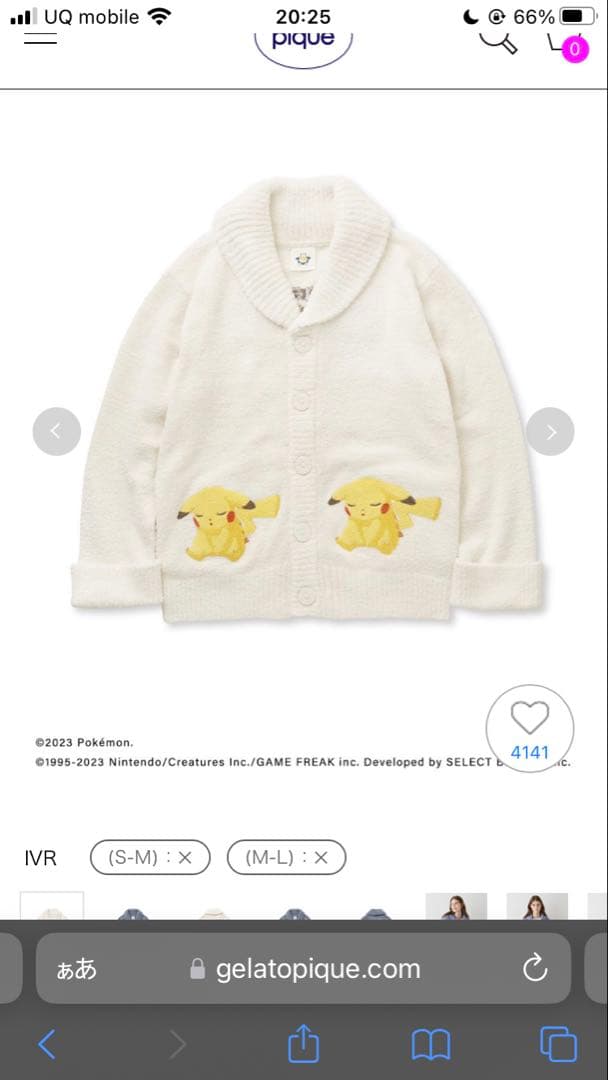The image size is (608, 1080).
Task: Select the S-M size chip
Action: pos(149,857)
